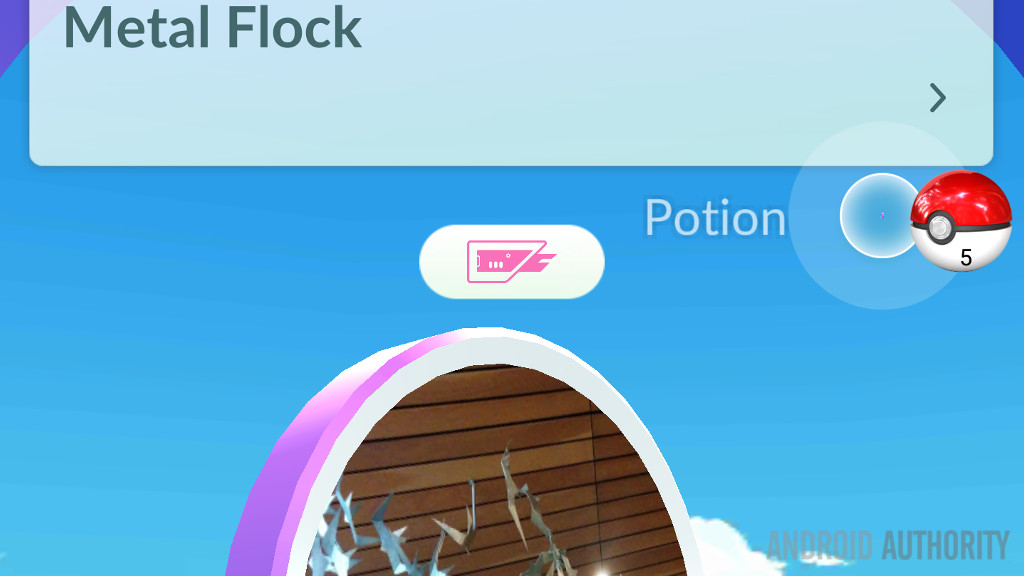
Task: Open the Metal Flock PokéStop details
Action: (x=936, y=98)
